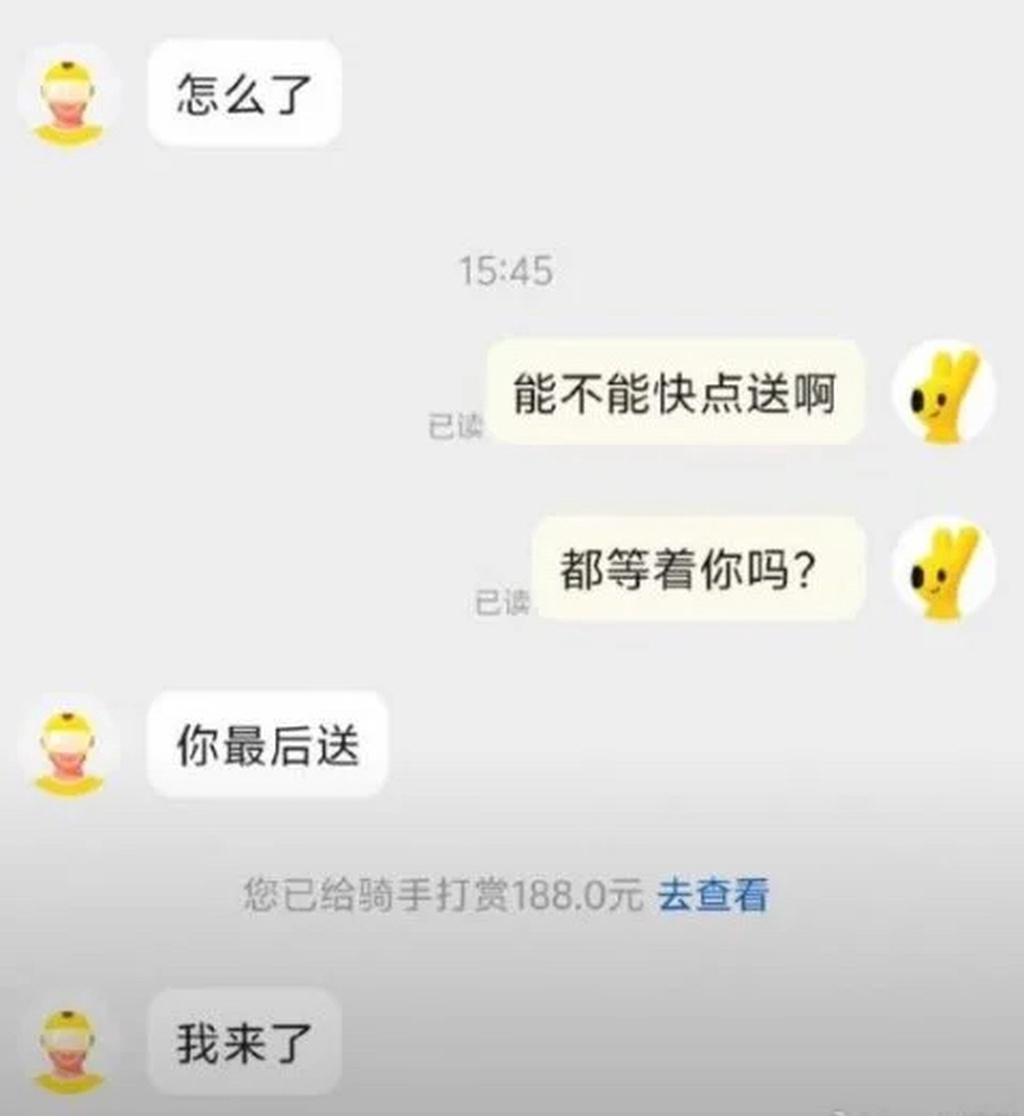
Task: Tap my avatar beside 能不能快点送啊
Action: pos(943,393)
